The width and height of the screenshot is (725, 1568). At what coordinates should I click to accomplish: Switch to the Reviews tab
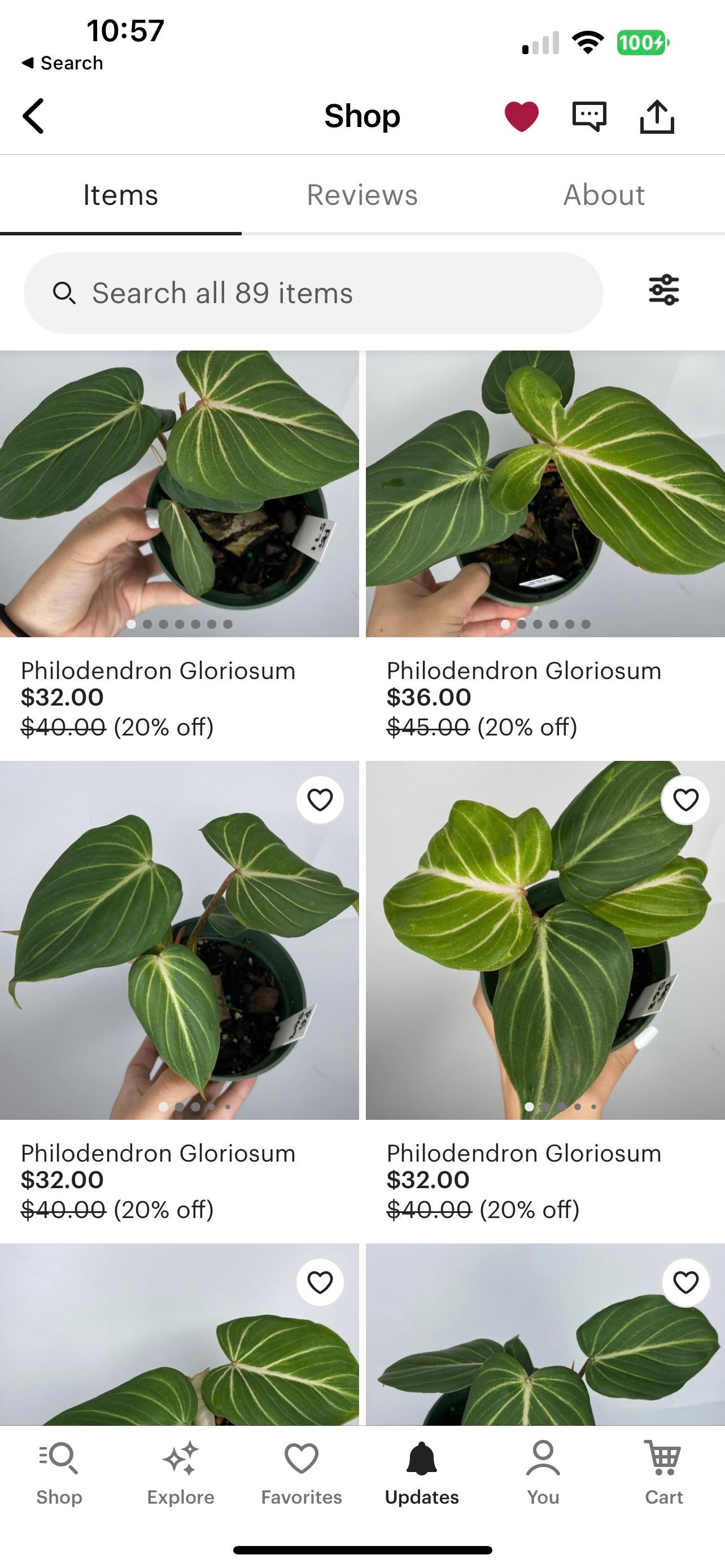362,195
